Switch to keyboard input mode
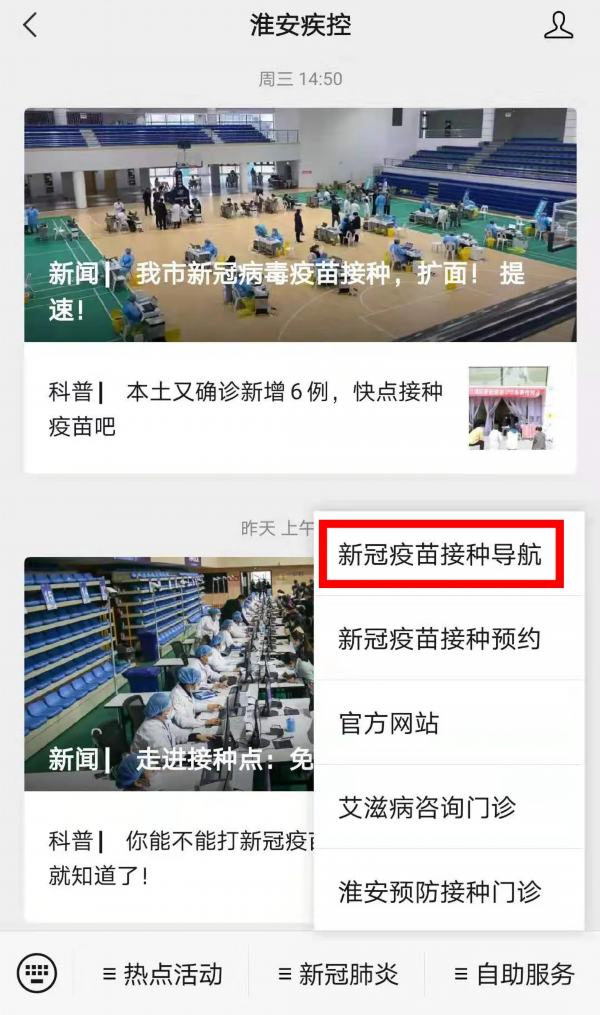Image resolution: width=600 pixels, height=1015 pixels. pyautogui.click(x=37, y=973)
